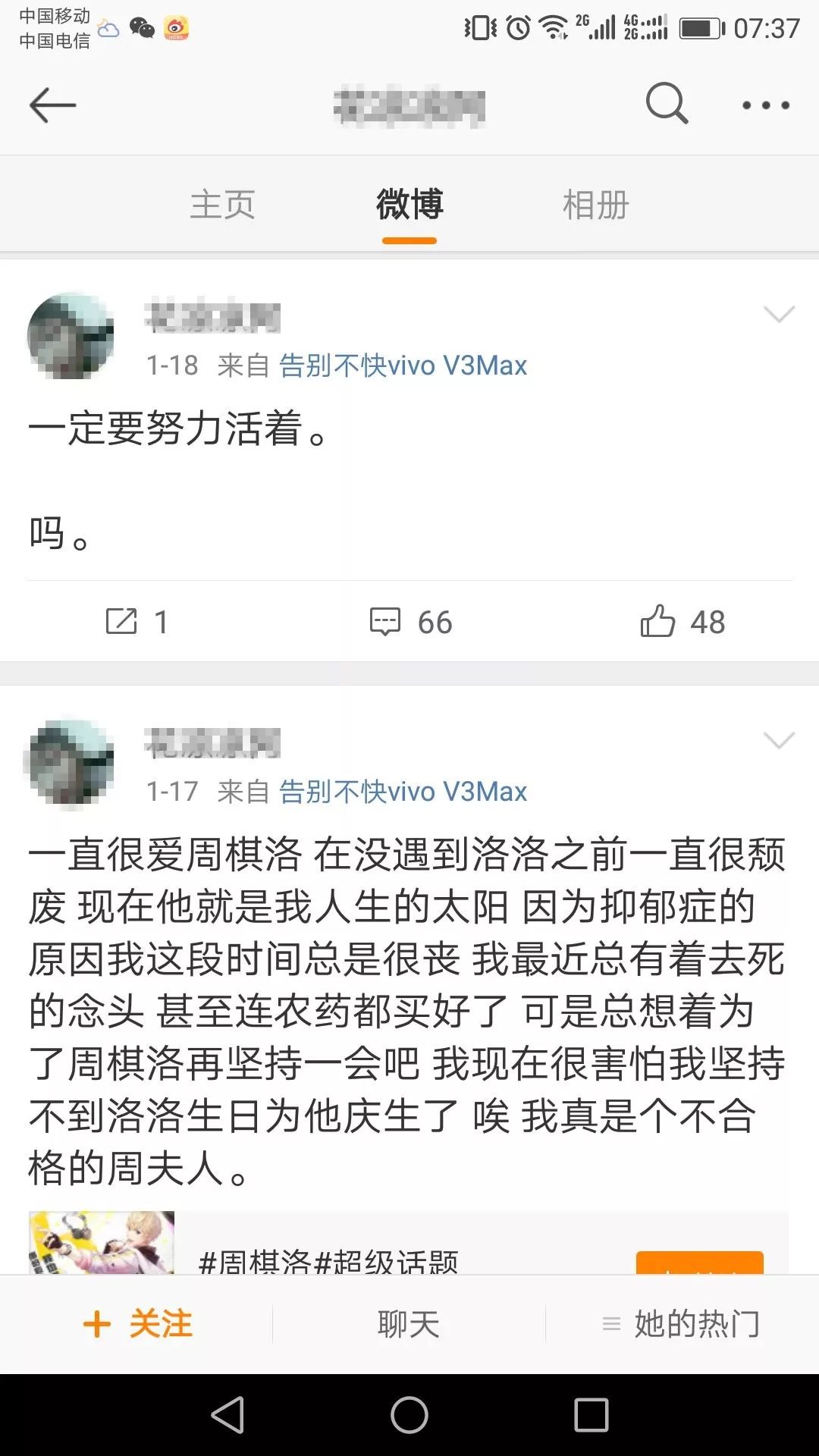The width and height of the screenshot is (819, 1456).
Task: Open the 1-17 post about 周棋洛
Action: 406,1009
